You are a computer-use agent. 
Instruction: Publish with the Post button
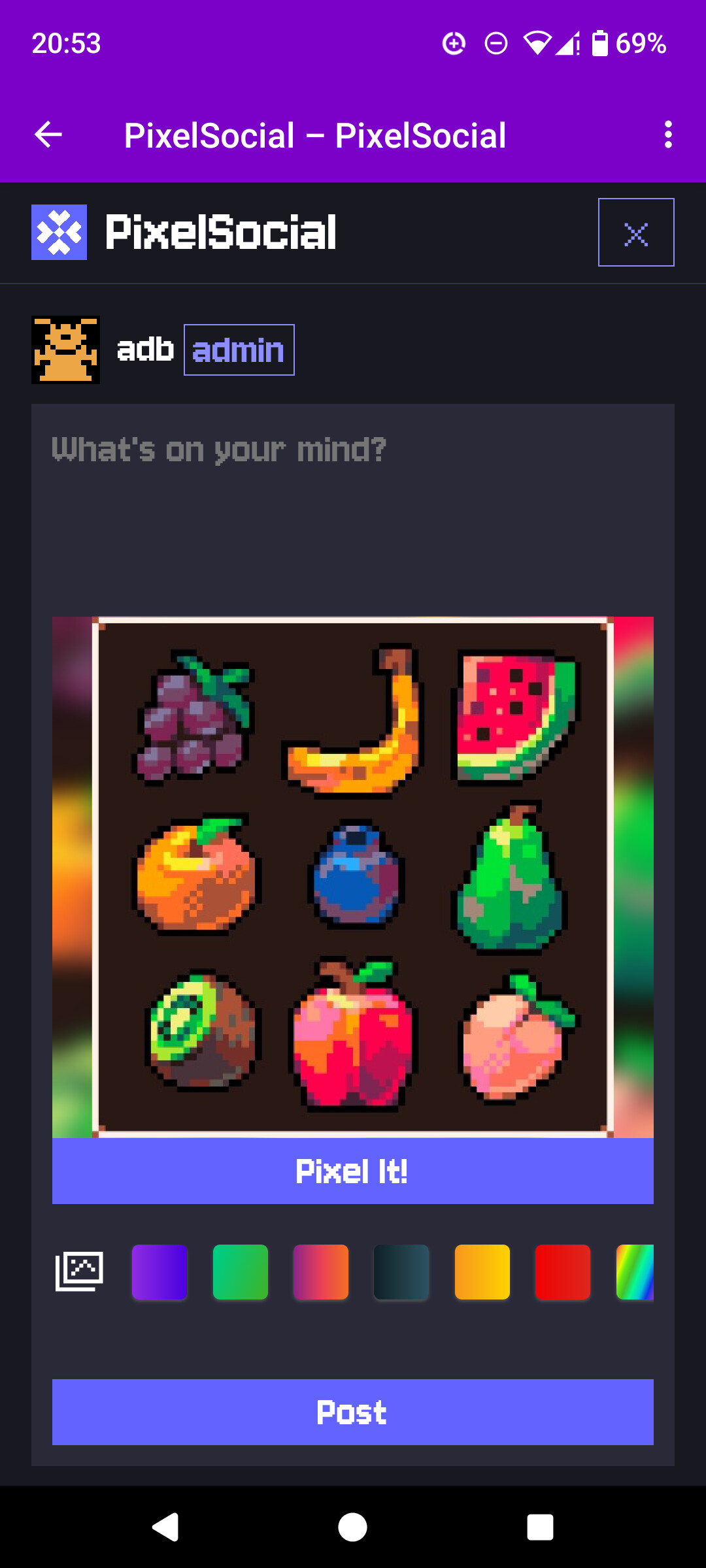pos(353,1412)
